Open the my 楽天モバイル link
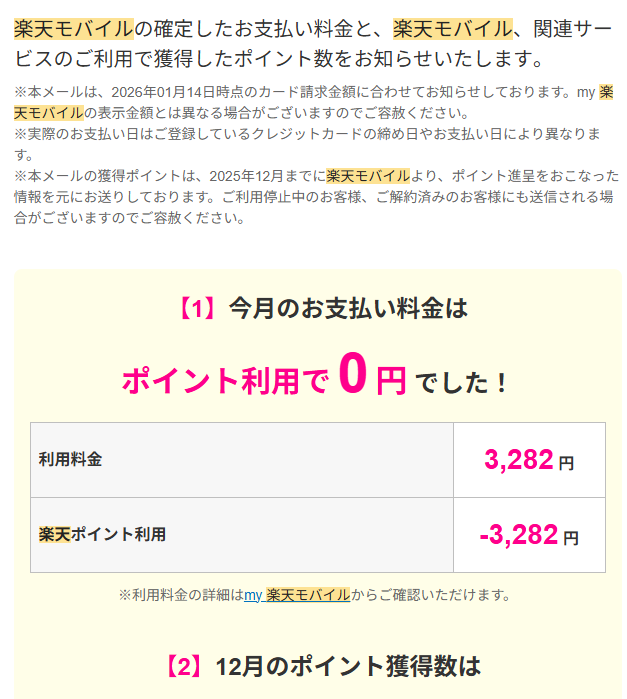Viewport: 627px width, 699px height. 297,595
